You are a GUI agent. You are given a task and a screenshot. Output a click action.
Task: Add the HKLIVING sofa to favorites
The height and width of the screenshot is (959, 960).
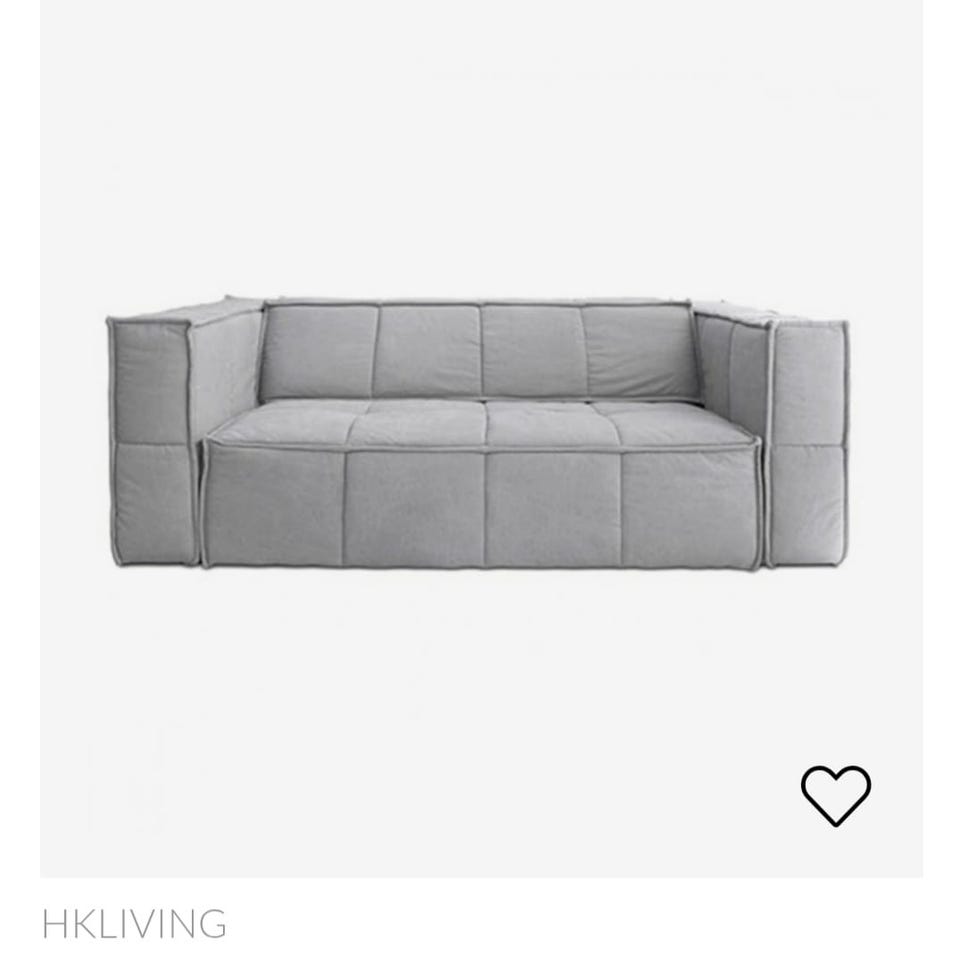835,795
